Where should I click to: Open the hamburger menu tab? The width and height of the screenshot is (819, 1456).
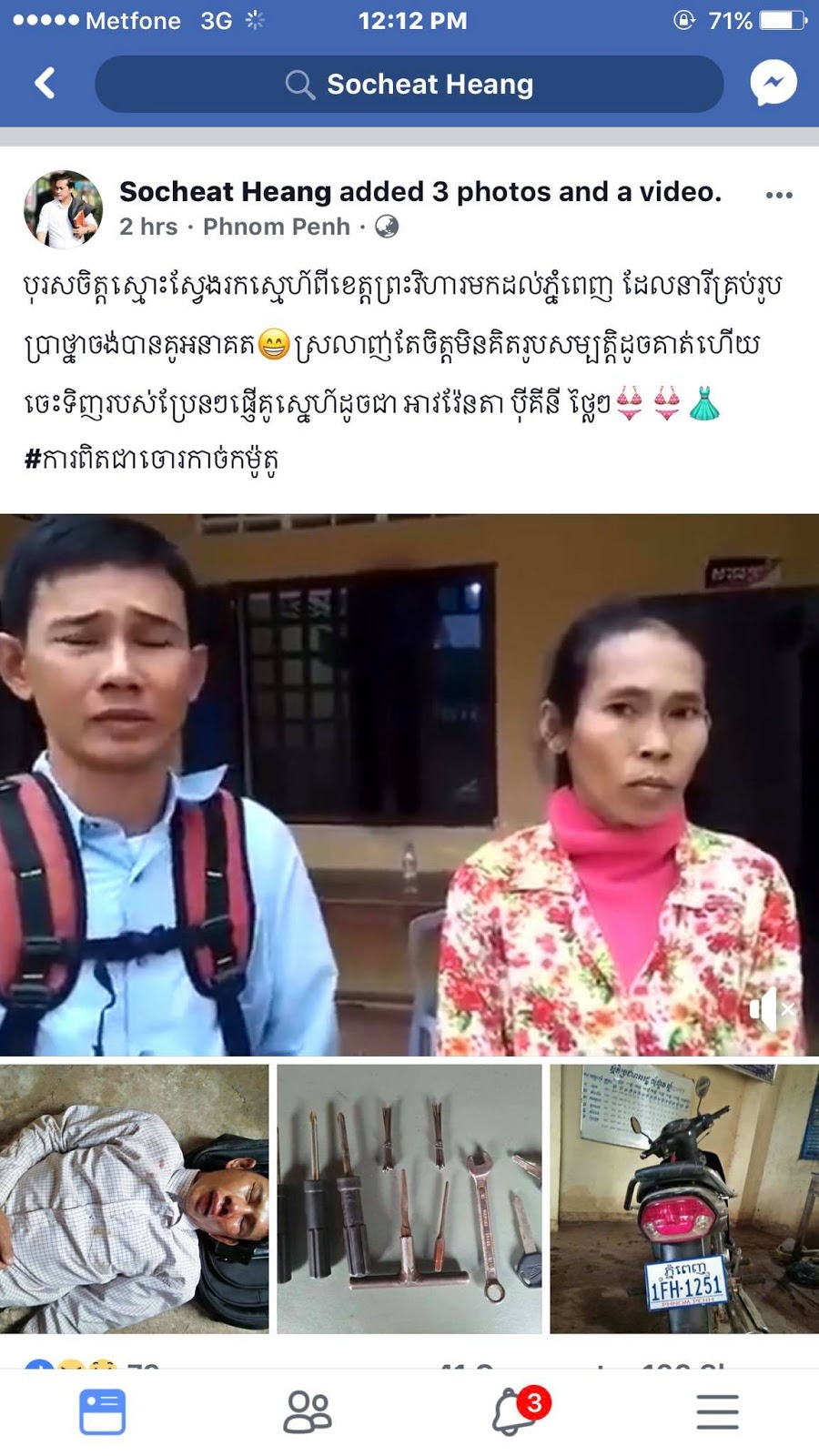(x=717, y=1412)
